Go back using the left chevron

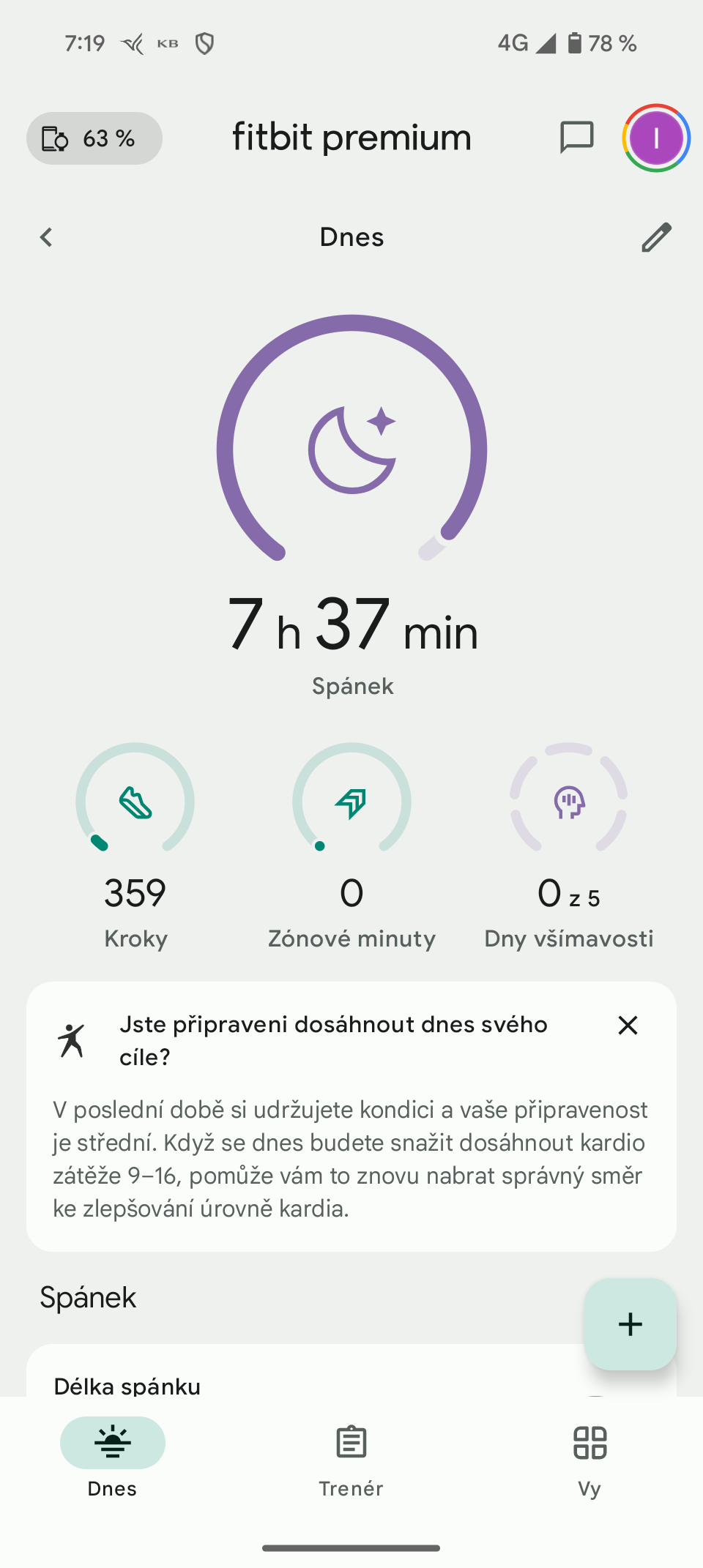coord(46,236)
